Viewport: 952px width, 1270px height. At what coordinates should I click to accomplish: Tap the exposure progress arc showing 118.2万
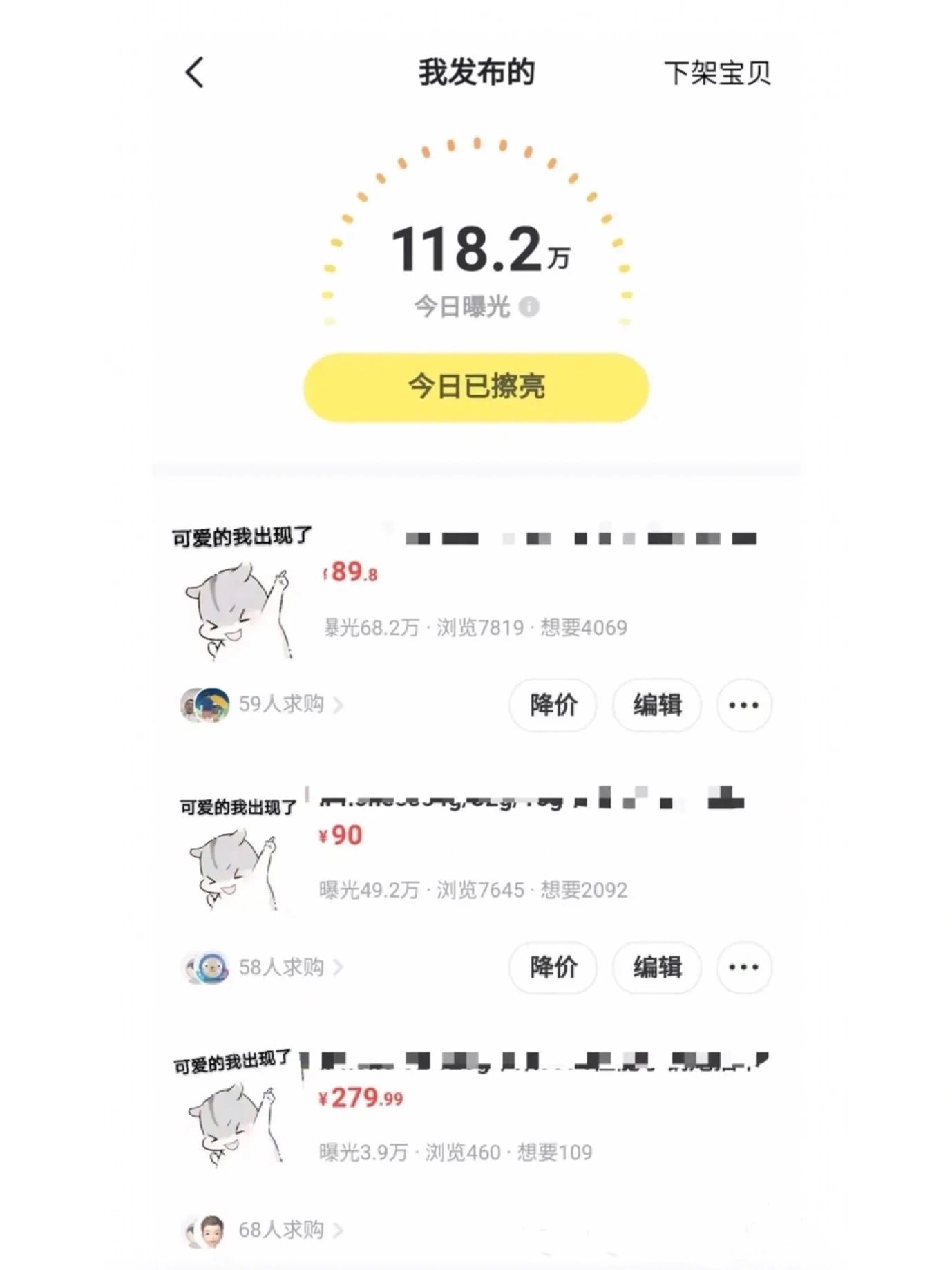click(476, 249)
